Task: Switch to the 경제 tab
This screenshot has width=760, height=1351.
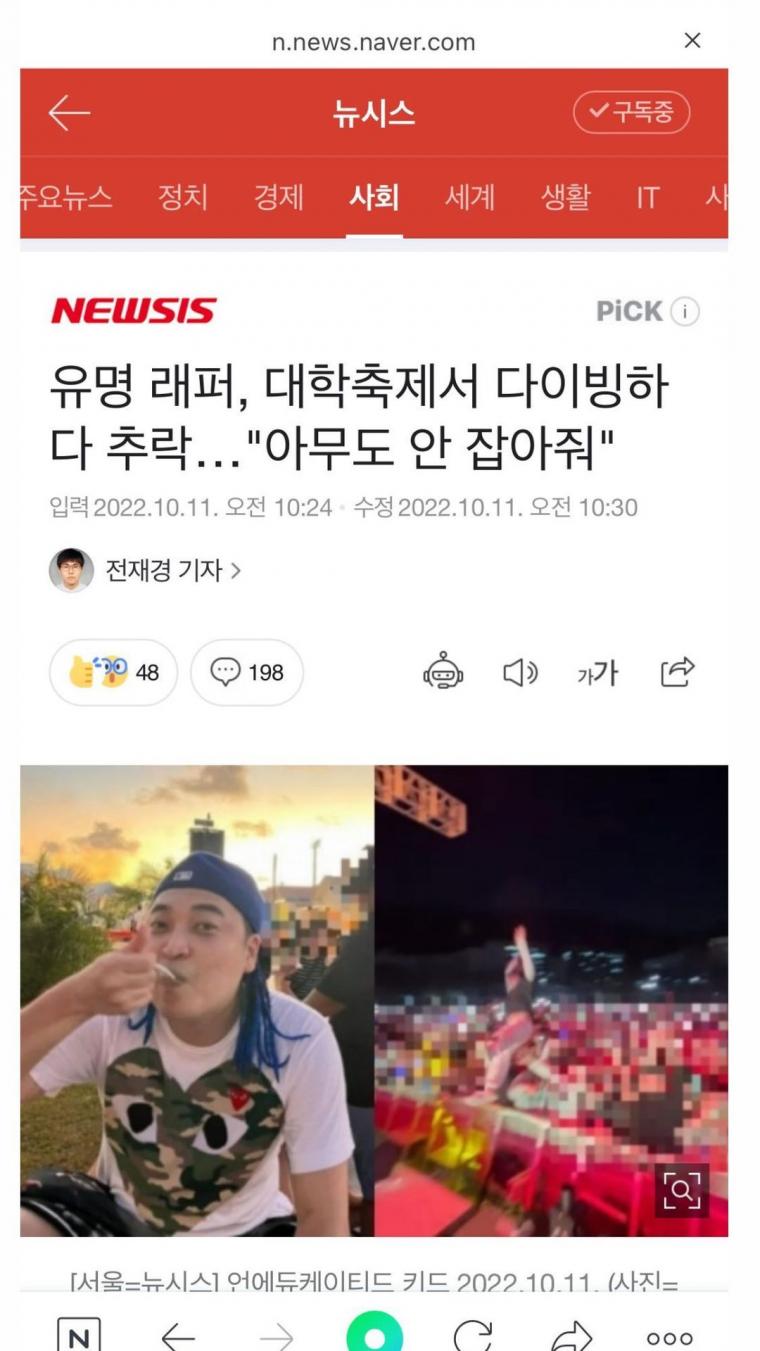Action: point(278,197)
